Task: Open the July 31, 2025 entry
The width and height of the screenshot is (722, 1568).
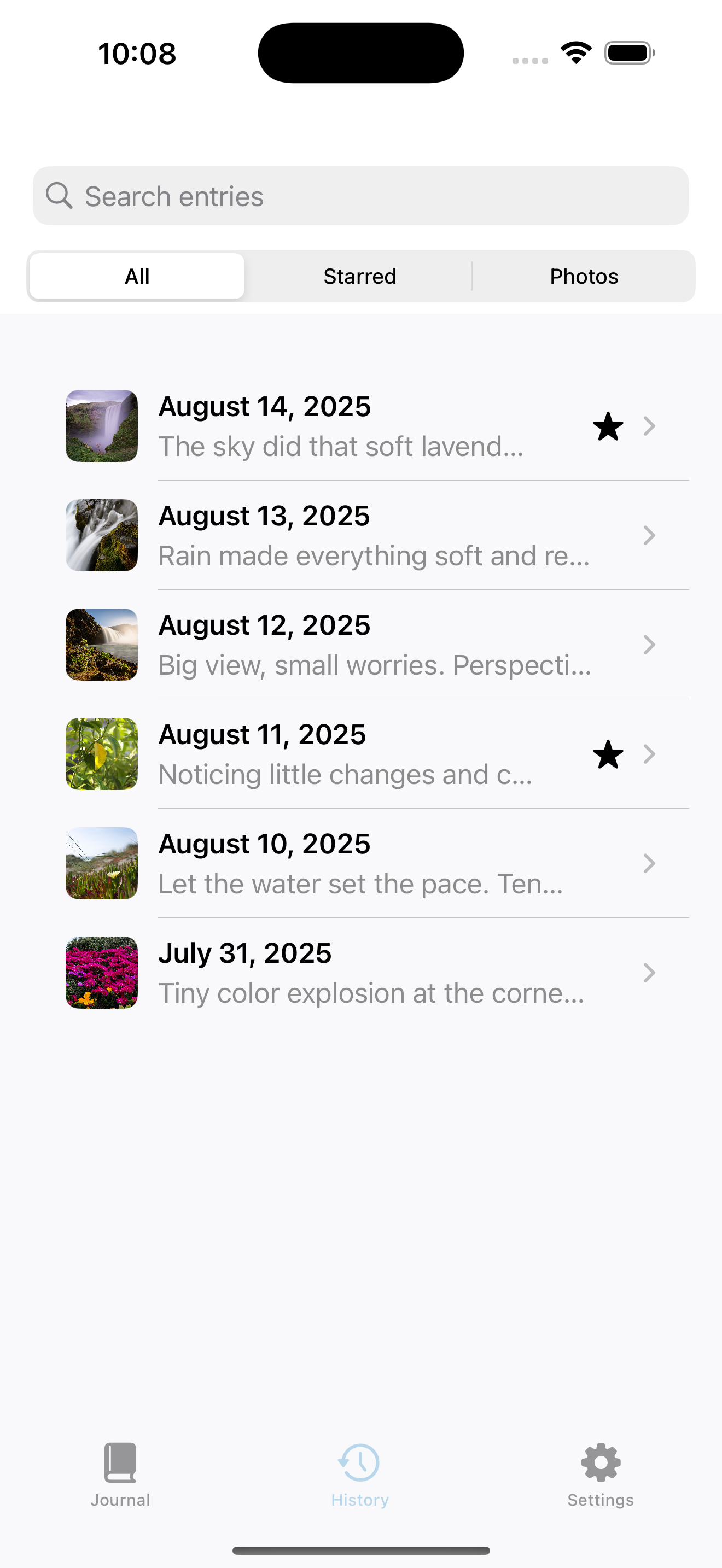Action: 360,973
